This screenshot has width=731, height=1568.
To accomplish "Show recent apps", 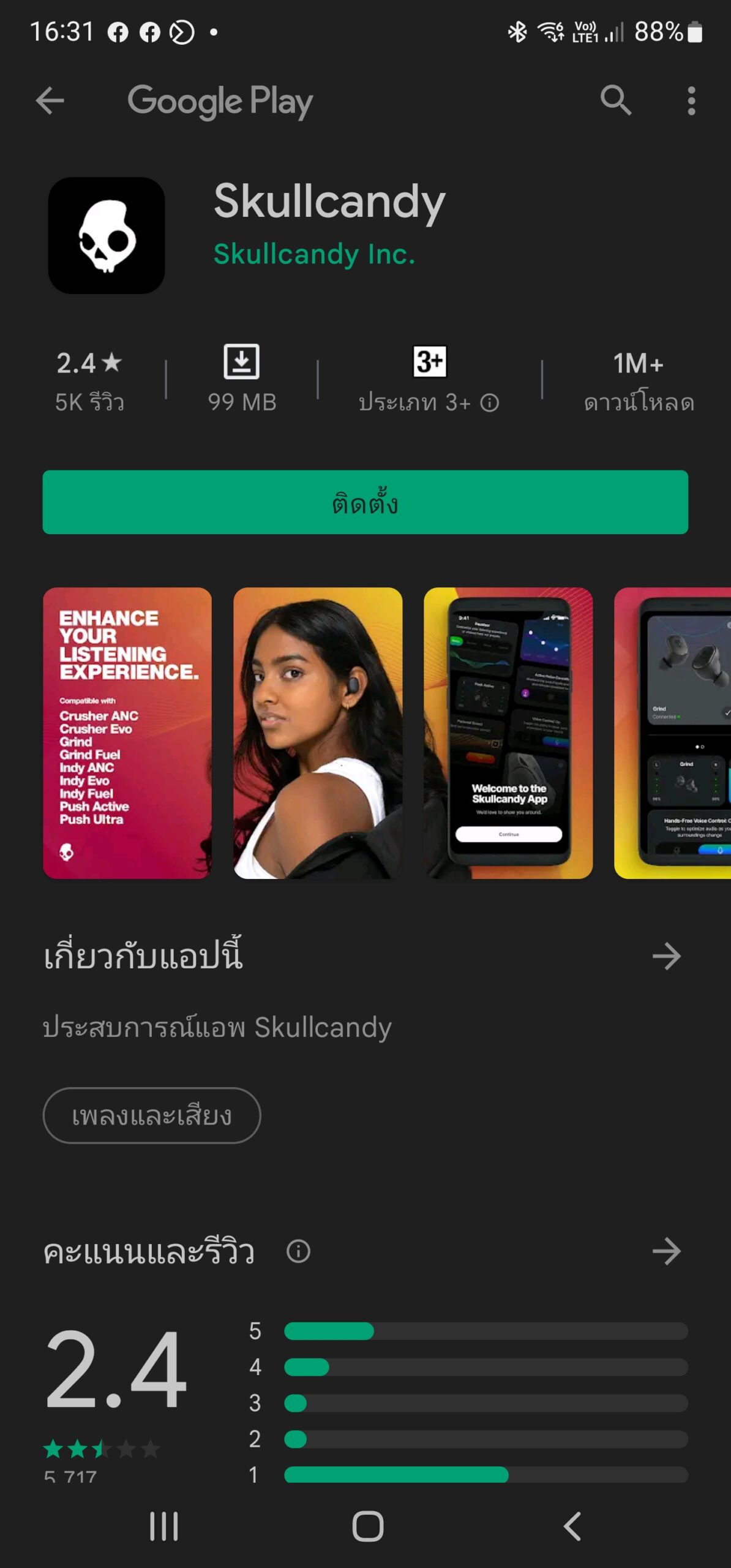I will (x=163, y=1526).
